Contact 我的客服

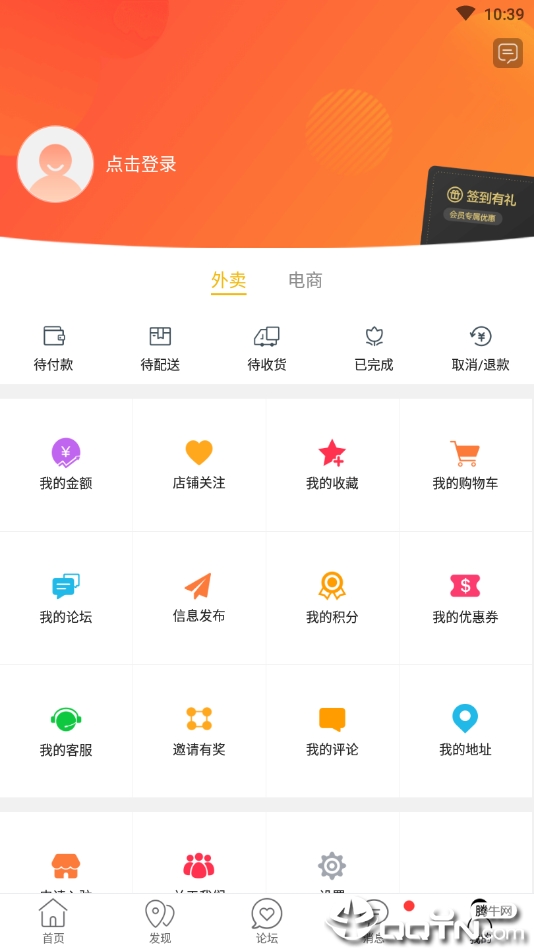pyautogui.click(x=66, y=731)
